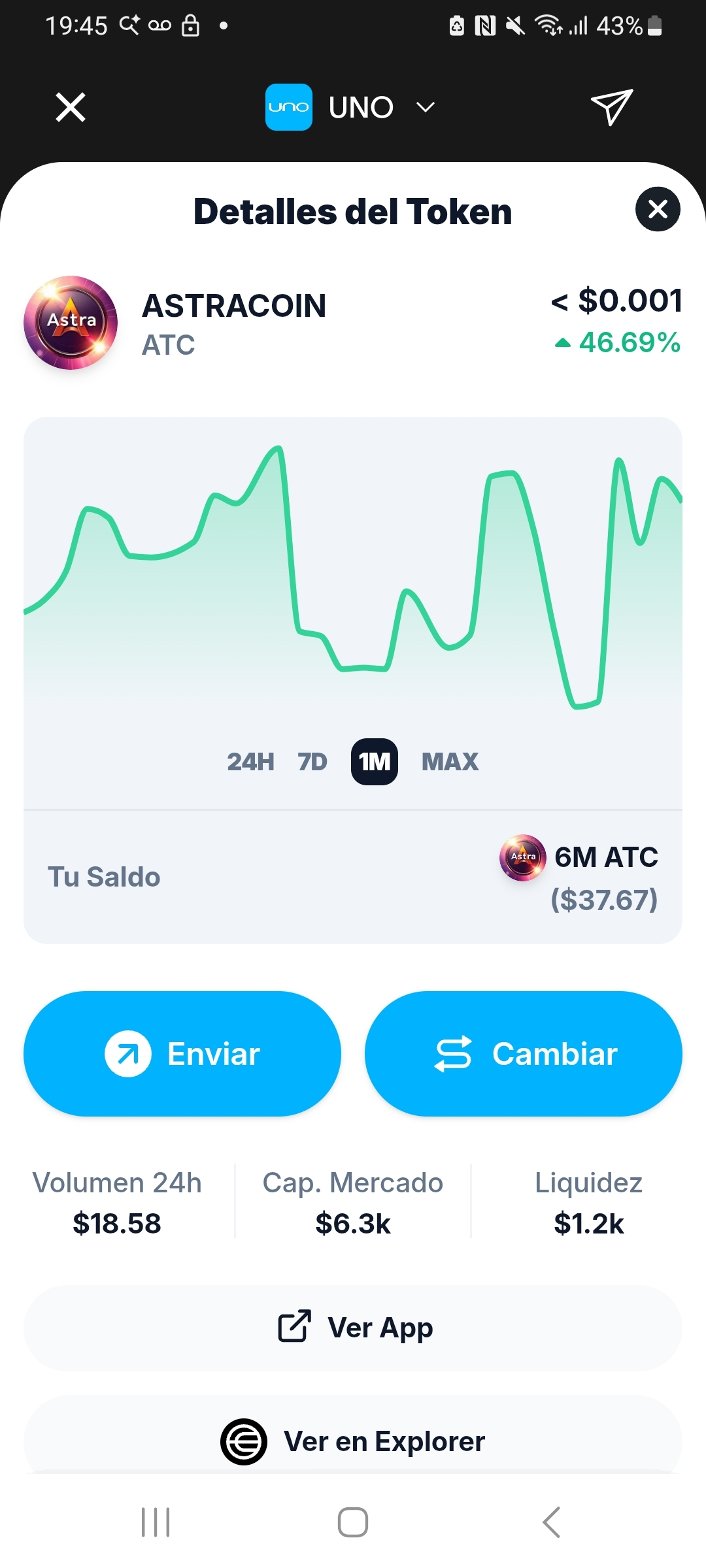This screenshot has height=1568, width=706.
Task: Switch chart to 24H range
Action: 250,762
